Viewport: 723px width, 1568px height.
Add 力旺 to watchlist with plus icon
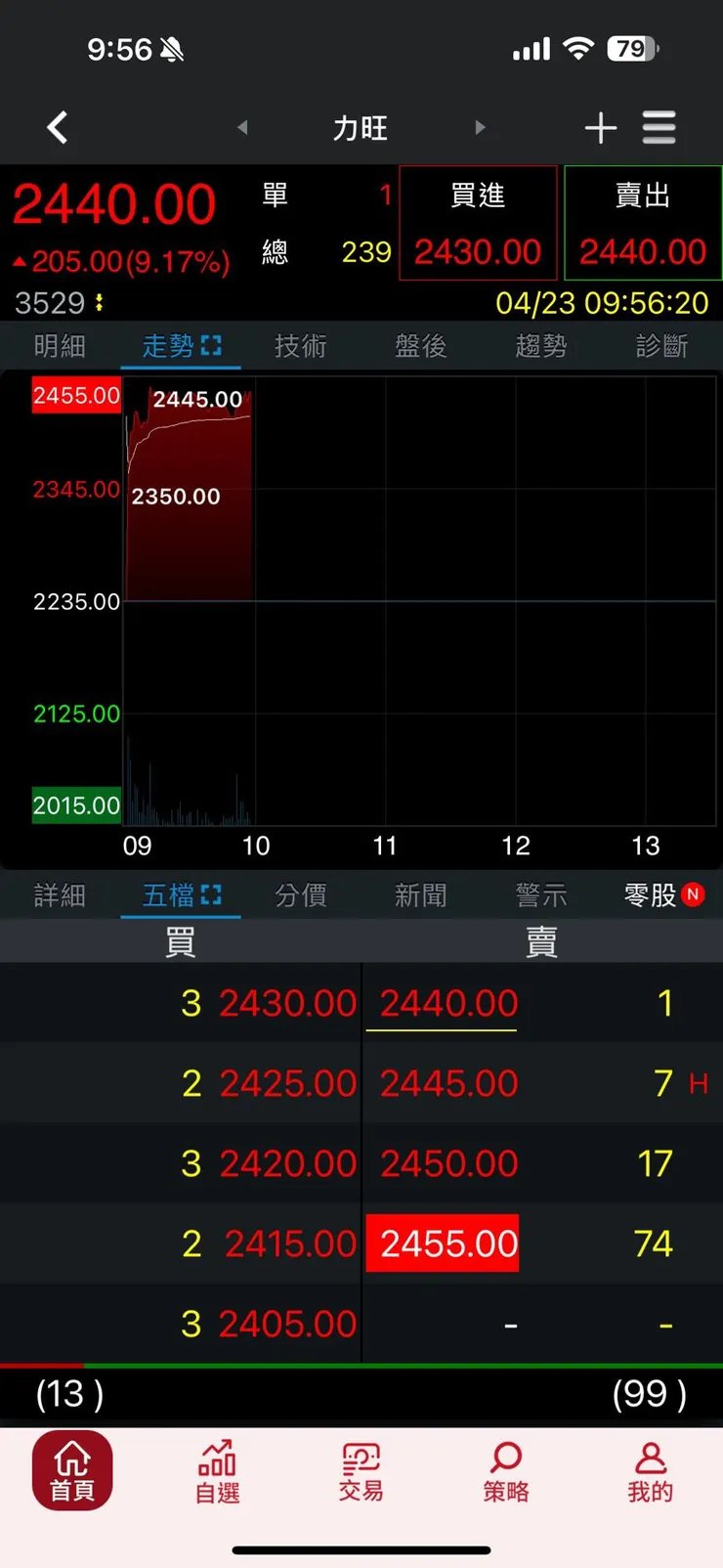(600, 128)
